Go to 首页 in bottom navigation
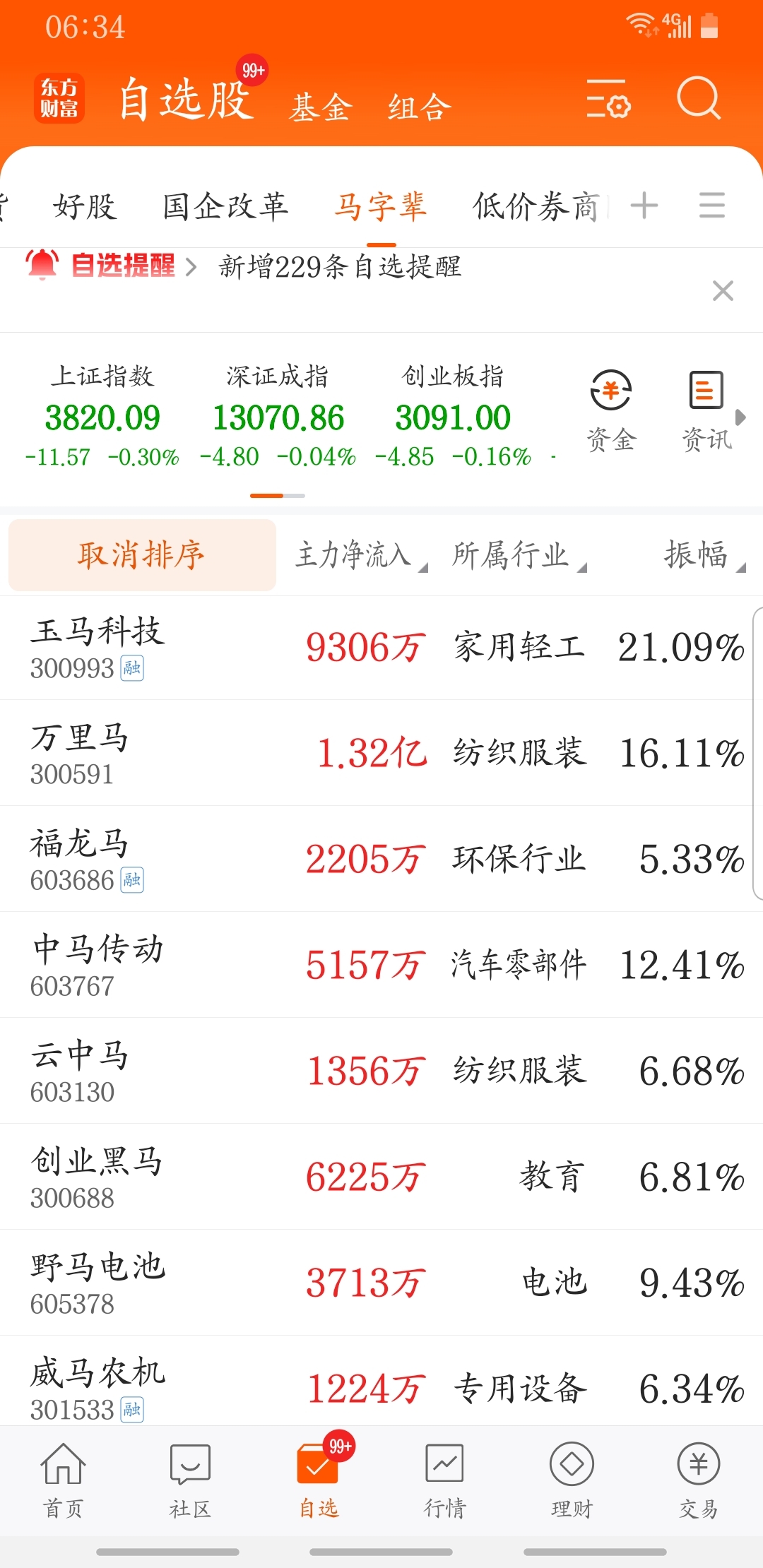Image resolution: width=763 pixels, height=1568 pixels. (x=63, y=1480)
